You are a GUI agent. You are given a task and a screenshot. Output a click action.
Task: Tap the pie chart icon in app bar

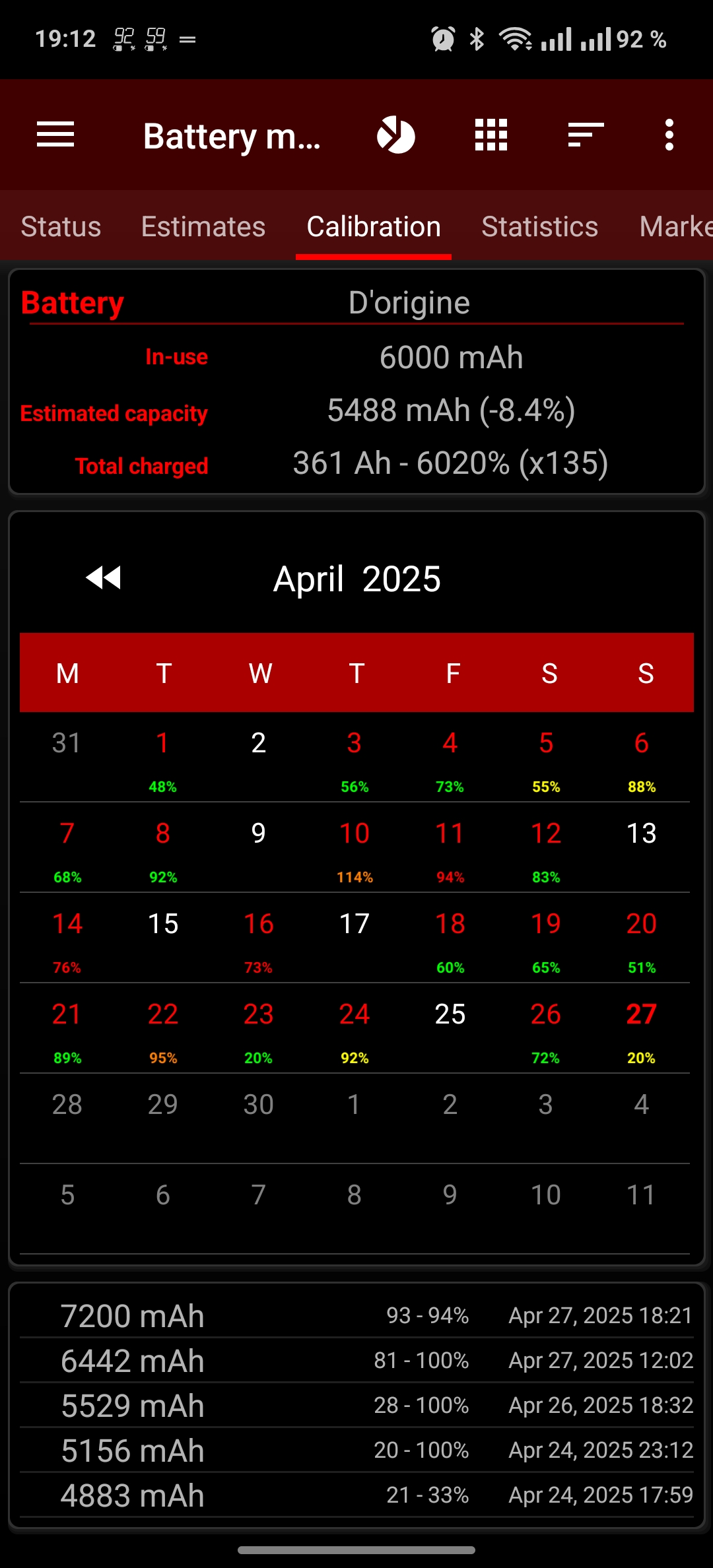tap(396, 135)
